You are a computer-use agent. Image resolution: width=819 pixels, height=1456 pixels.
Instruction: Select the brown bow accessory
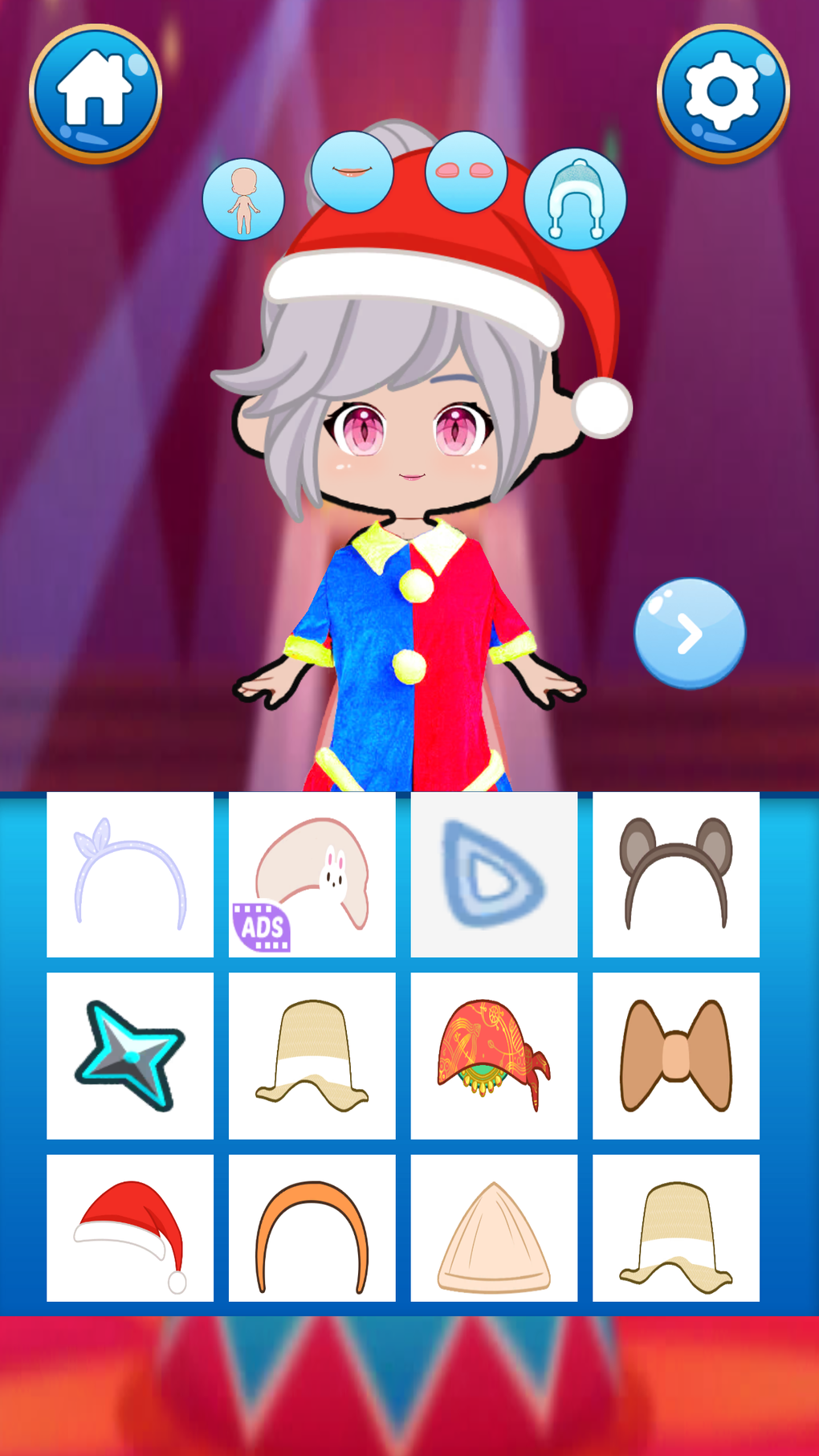click(676, 1056)
